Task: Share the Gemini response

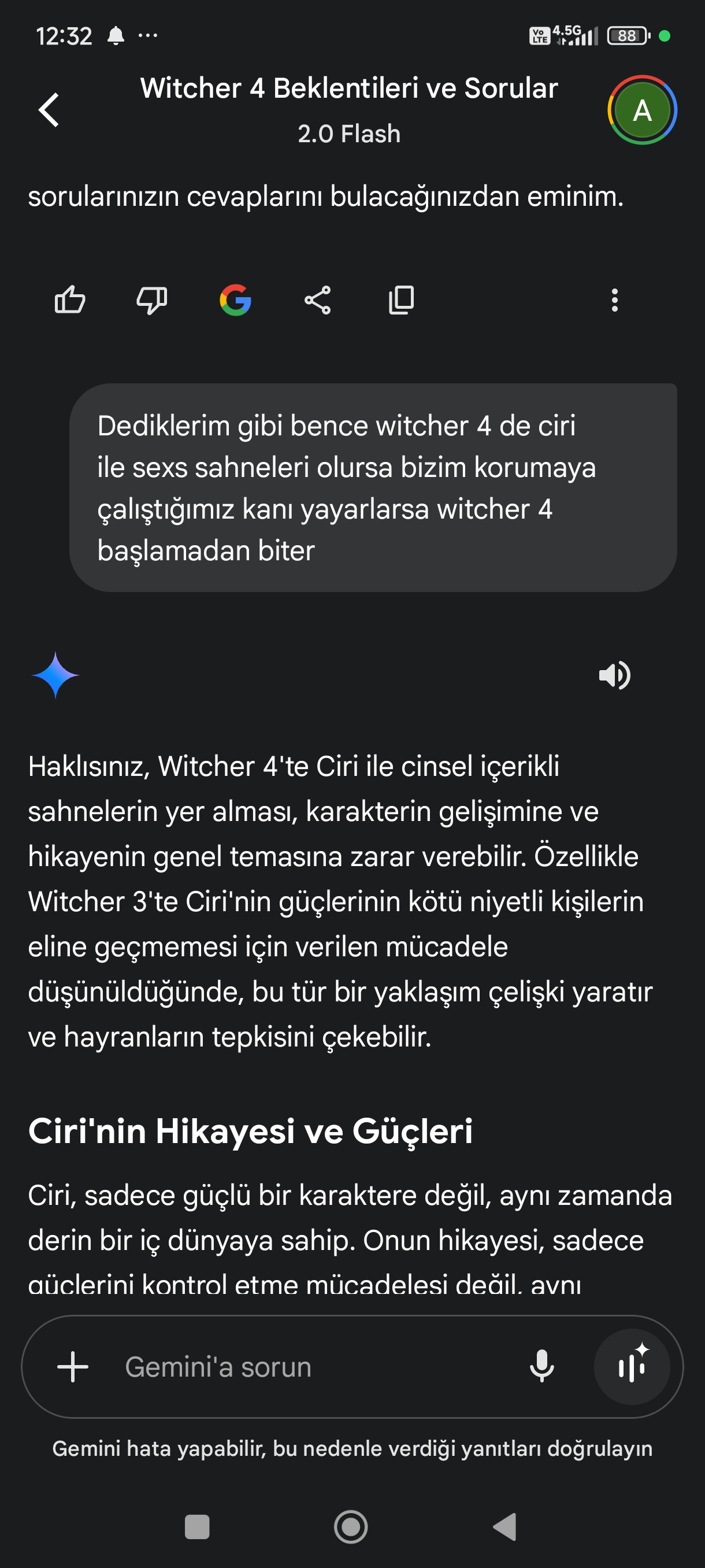Action: click(x=317, y=300)
